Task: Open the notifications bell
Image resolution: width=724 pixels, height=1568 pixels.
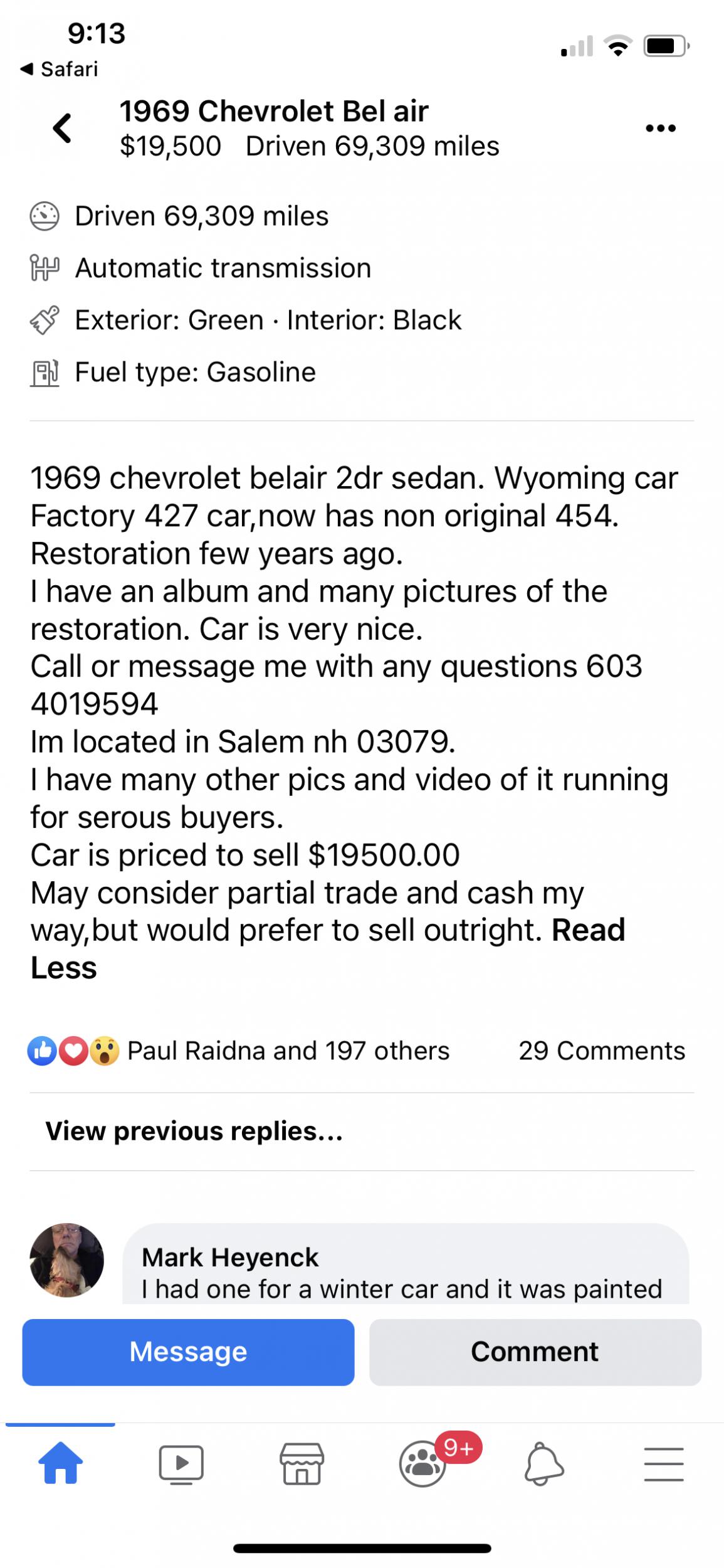Action: tap(543, 1465)
